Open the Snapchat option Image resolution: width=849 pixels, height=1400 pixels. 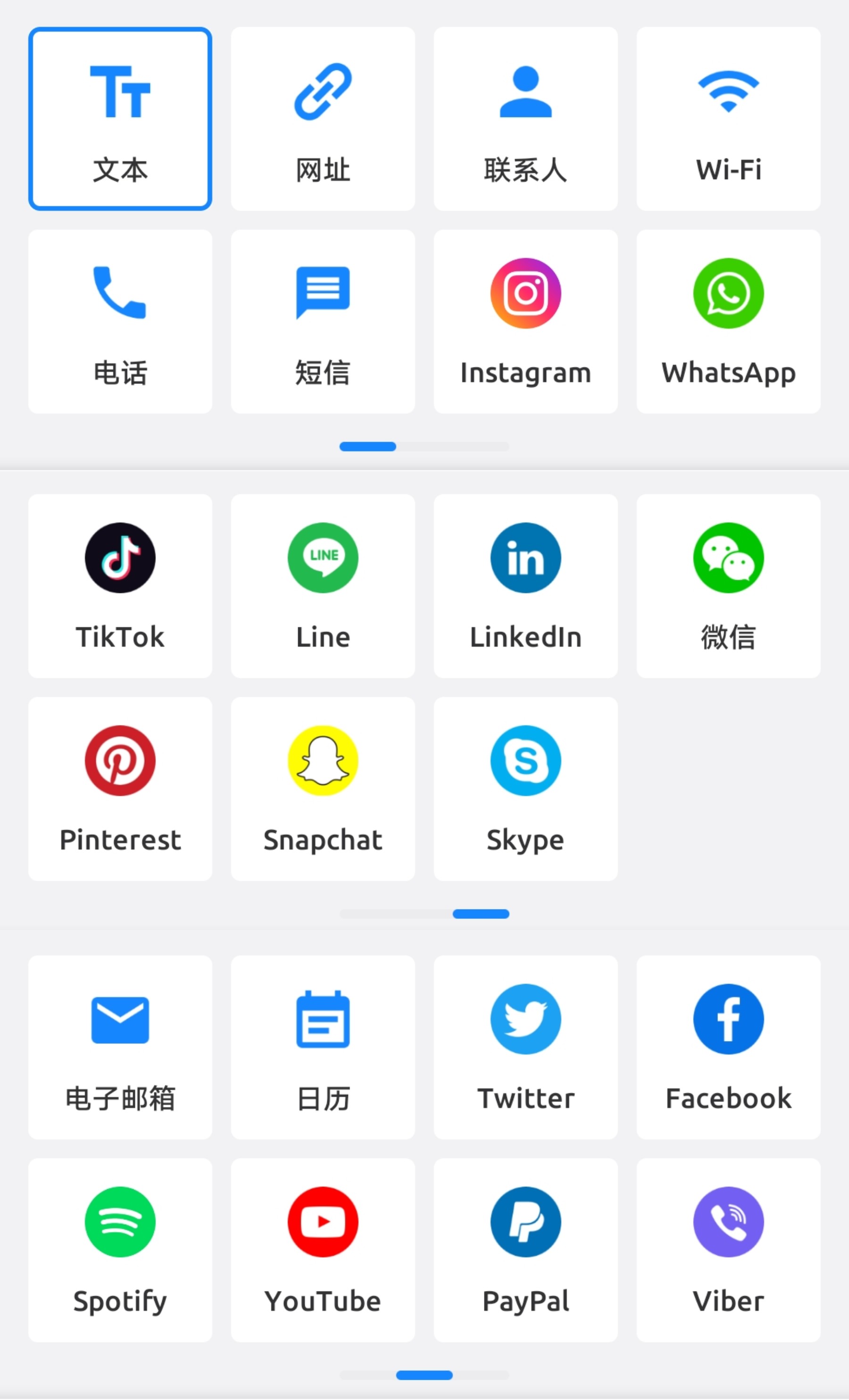pos(323,788)
